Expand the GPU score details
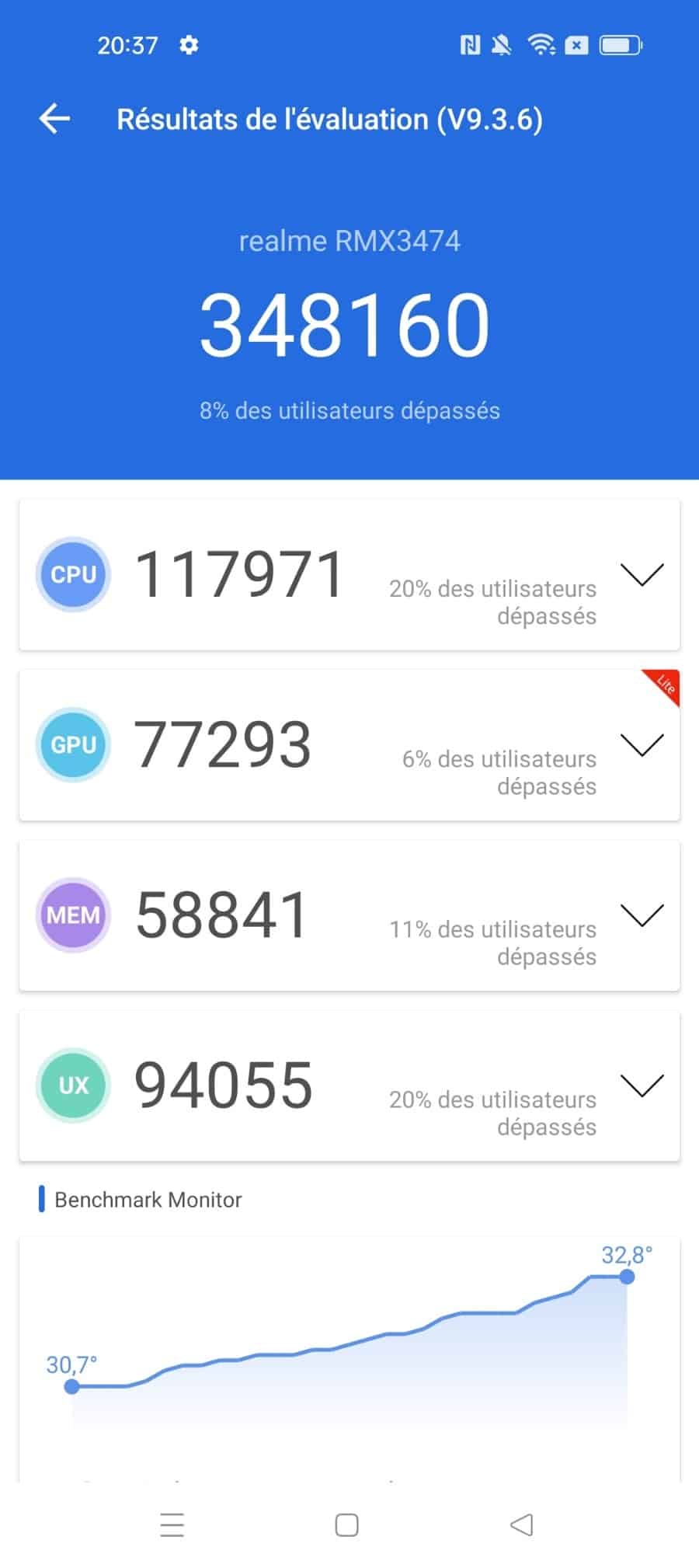 point(642,744)
